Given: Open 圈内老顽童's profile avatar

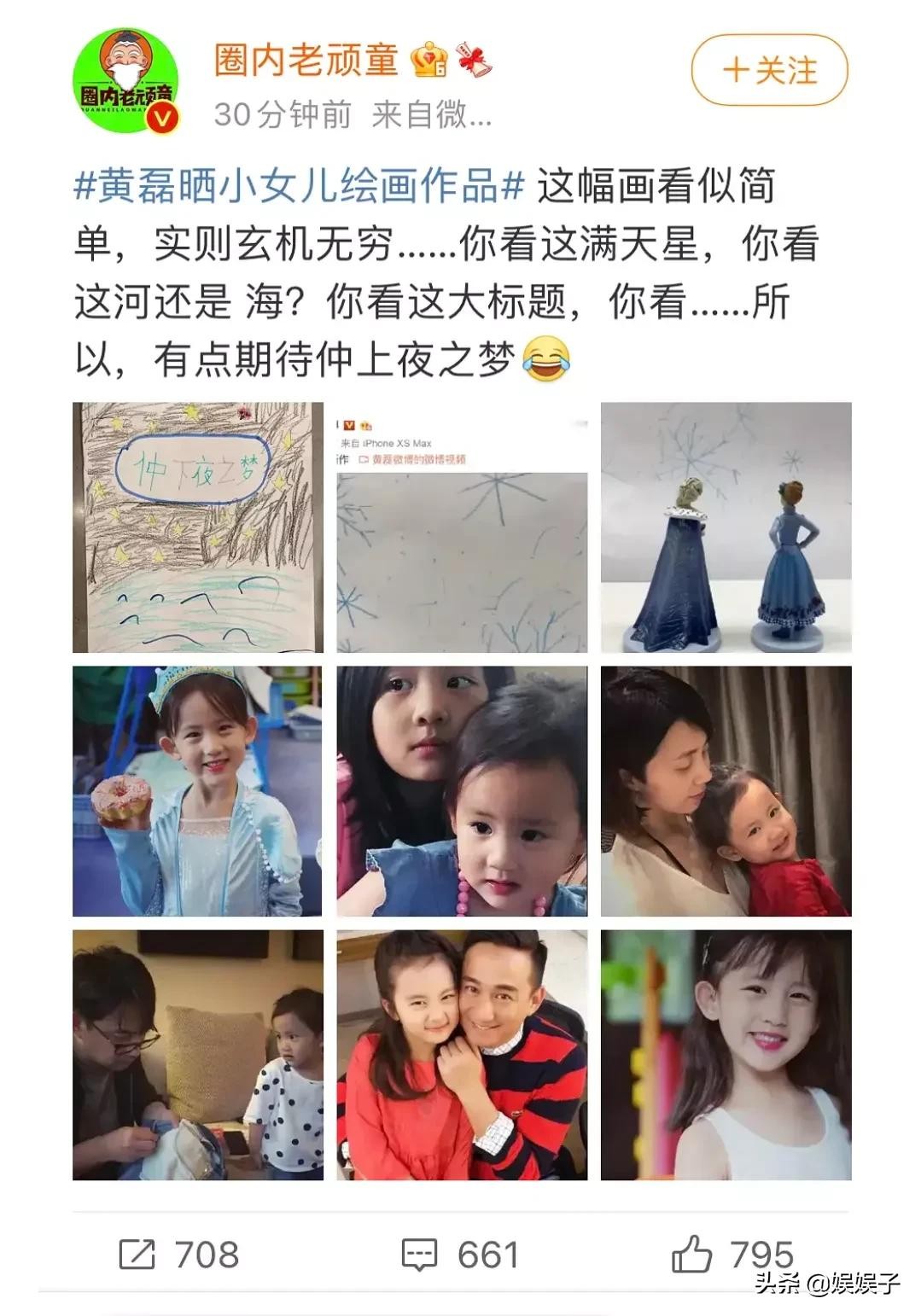Looking at the screenshot, I should (126, 81).
